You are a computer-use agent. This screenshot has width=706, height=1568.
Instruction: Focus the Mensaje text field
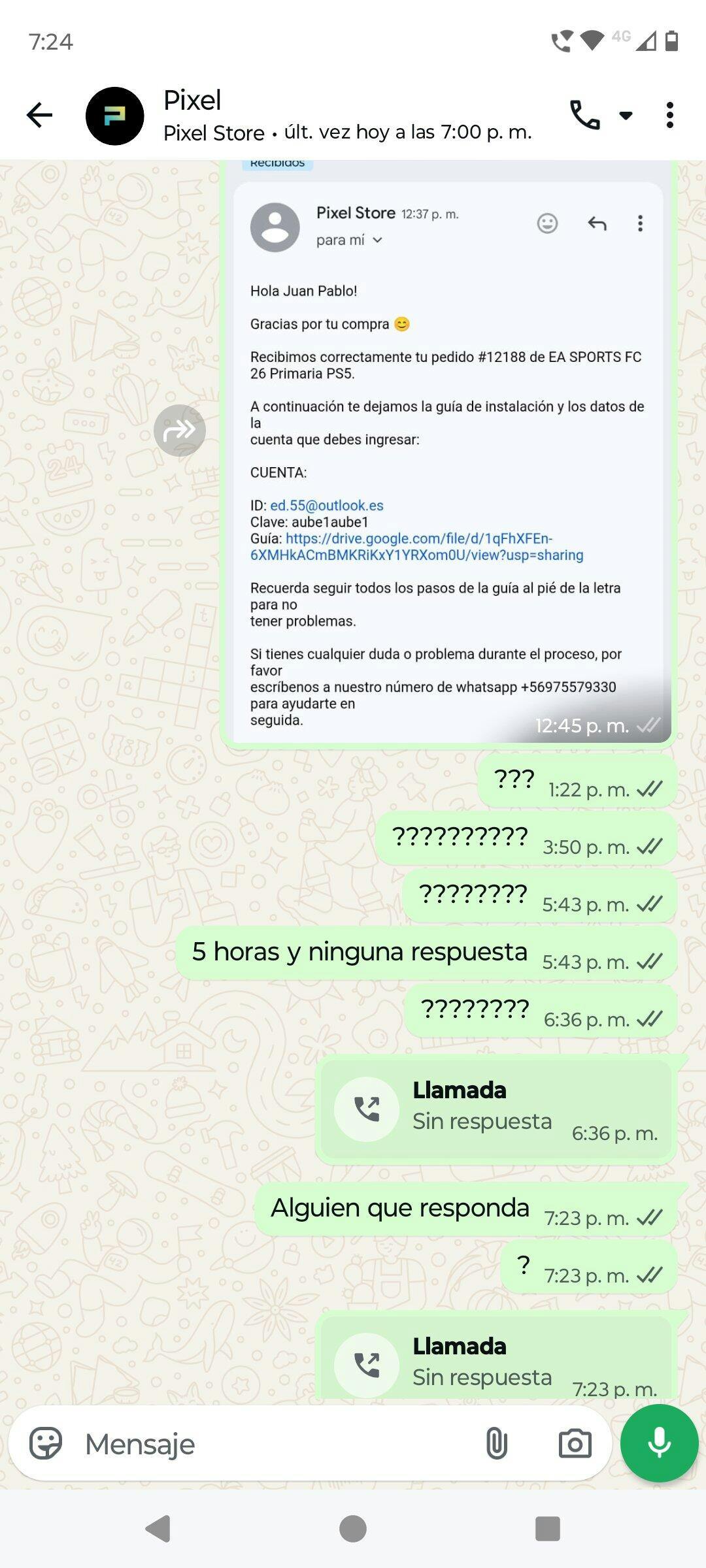tap(275, 1445)
